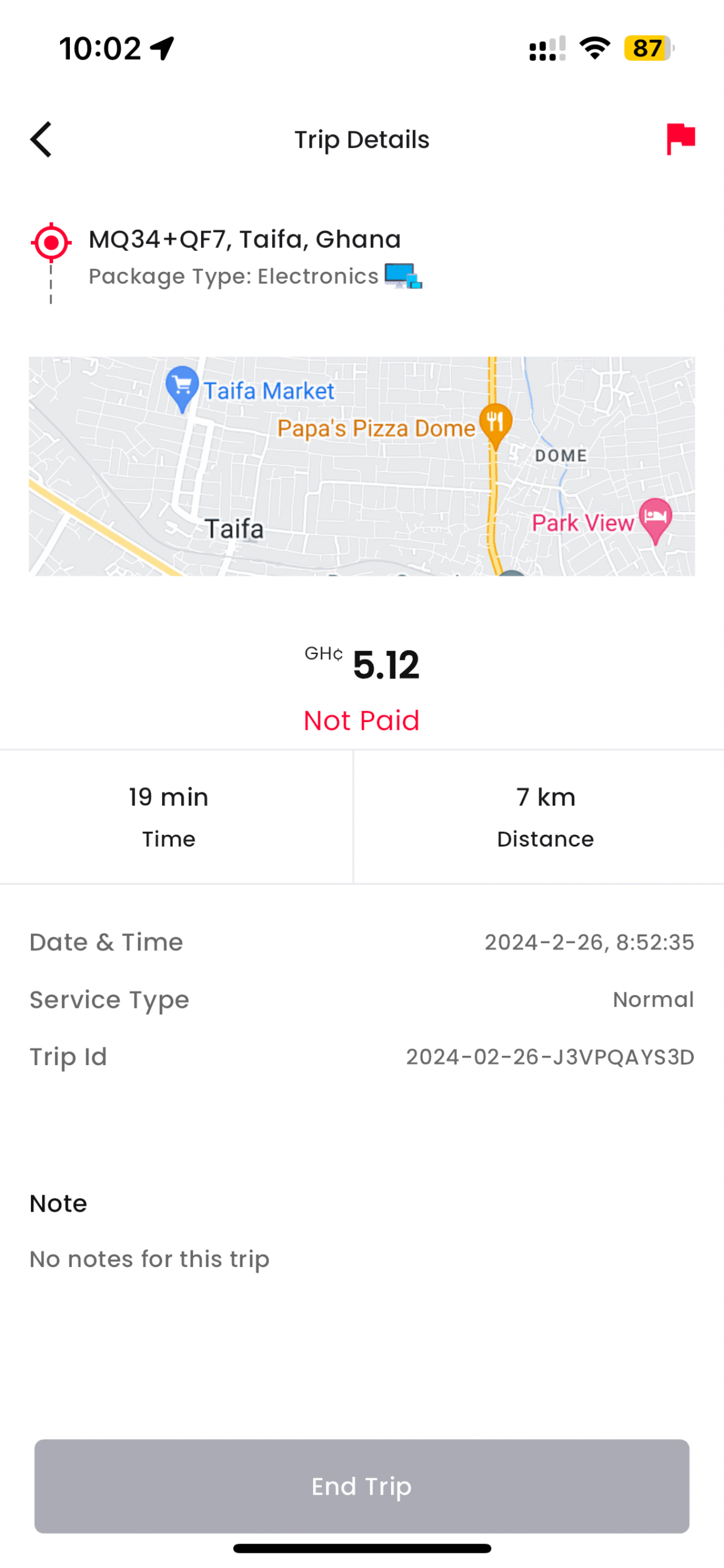724x1568 pixels.
Task: Tap the End Trip button
Action: pos(362,1486)
